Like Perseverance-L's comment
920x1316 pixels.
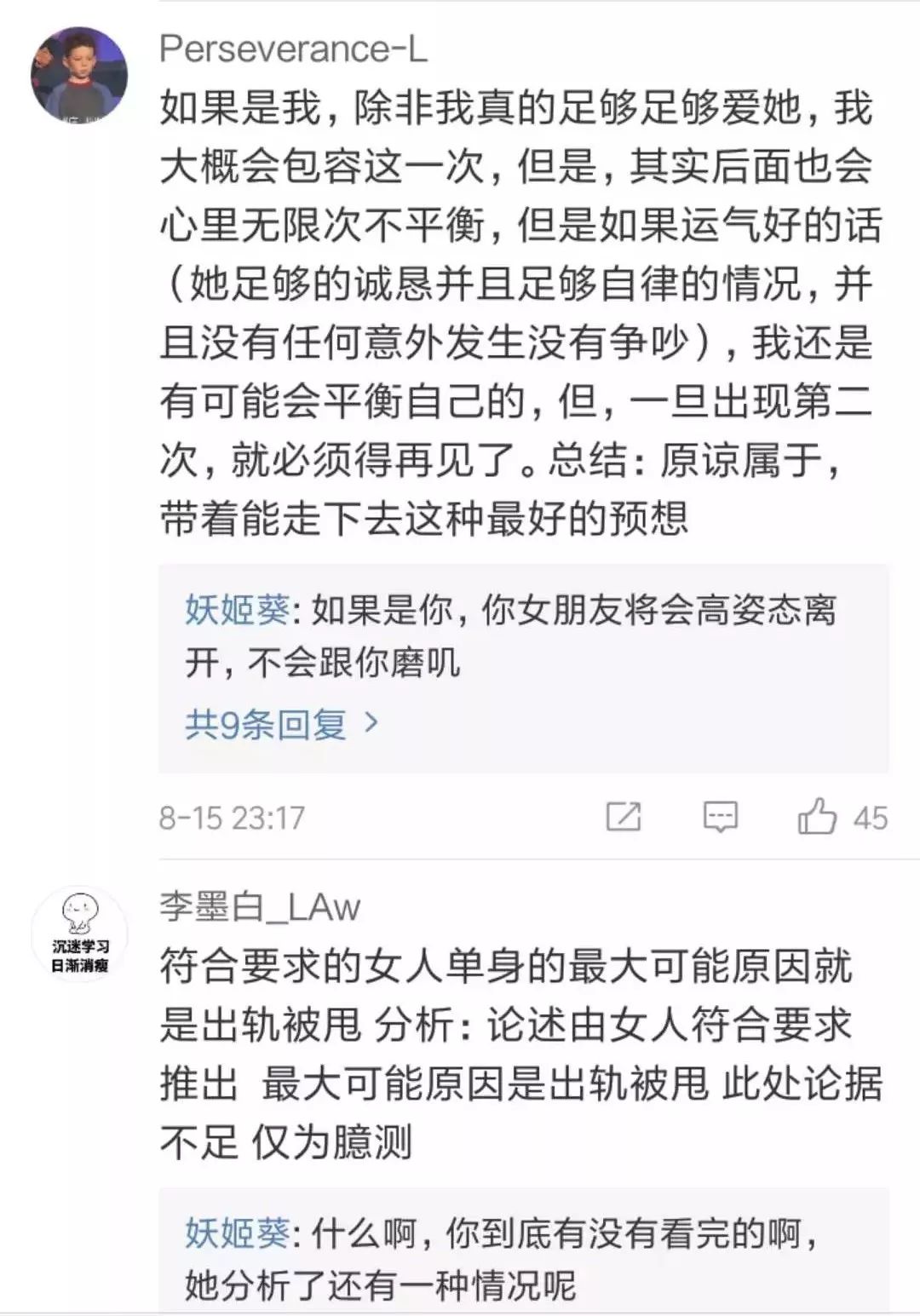818,817
